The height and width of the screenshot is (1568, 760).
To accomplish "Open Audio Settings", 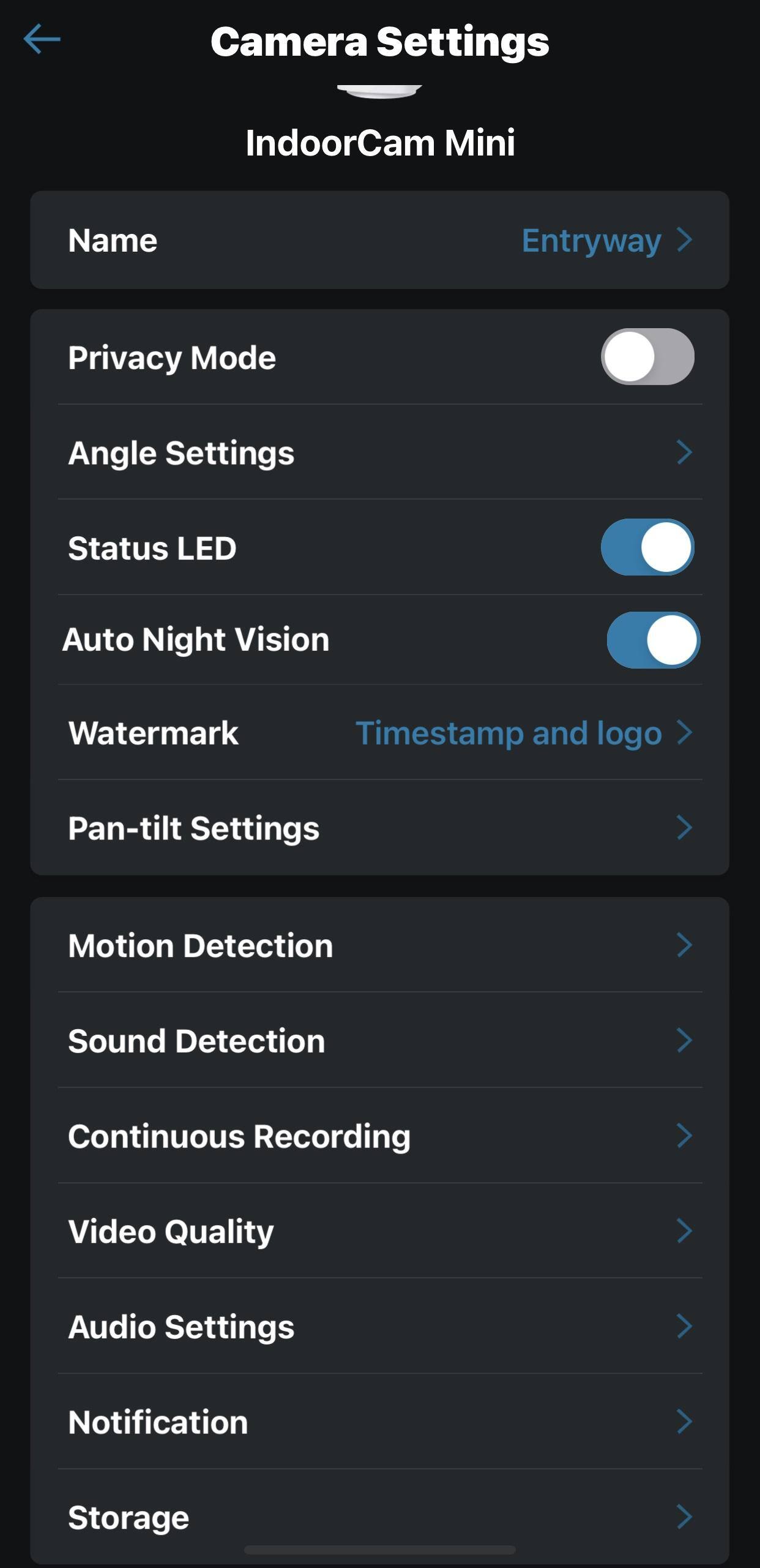I will pyautogui.click(x=379, y=1327).
